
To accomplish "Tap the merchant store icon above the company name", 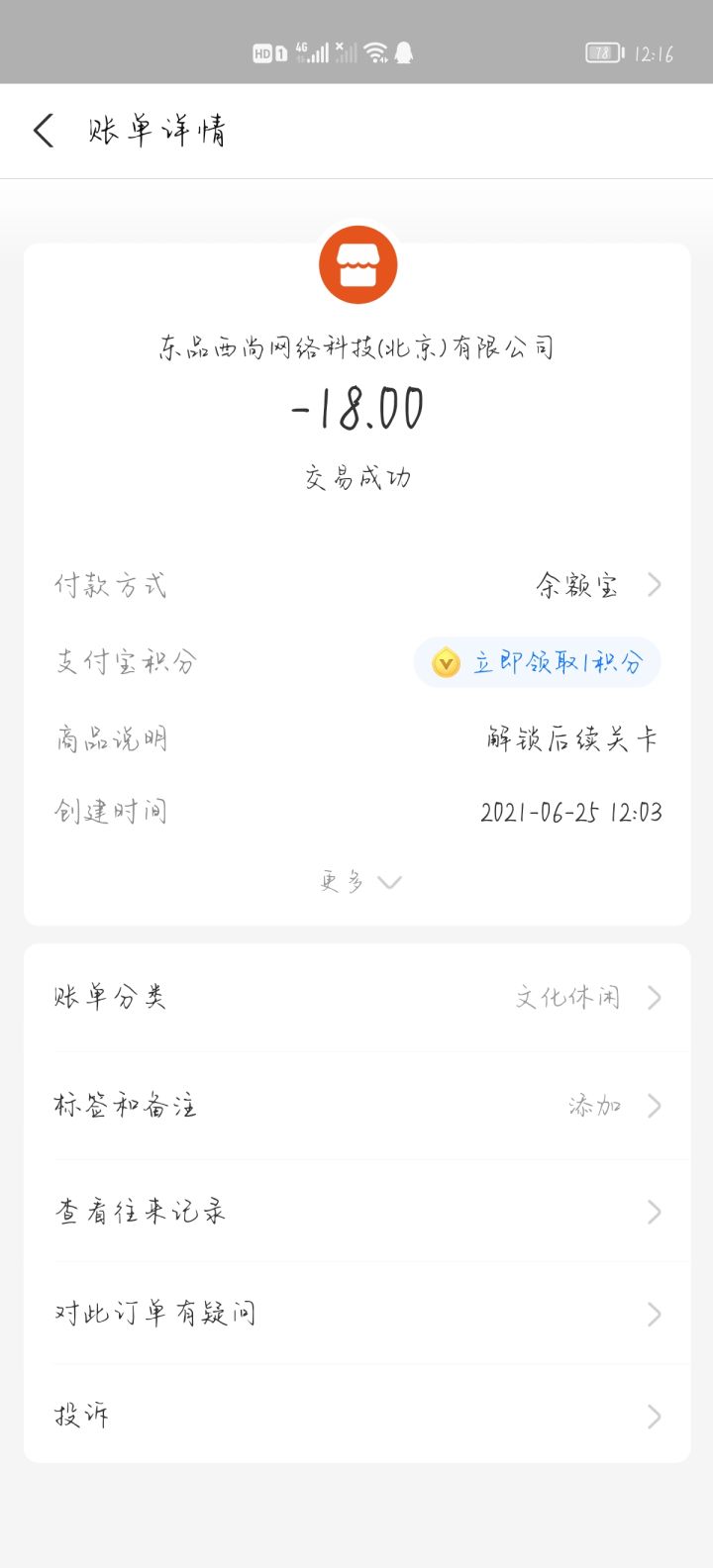I will (358, 263).
